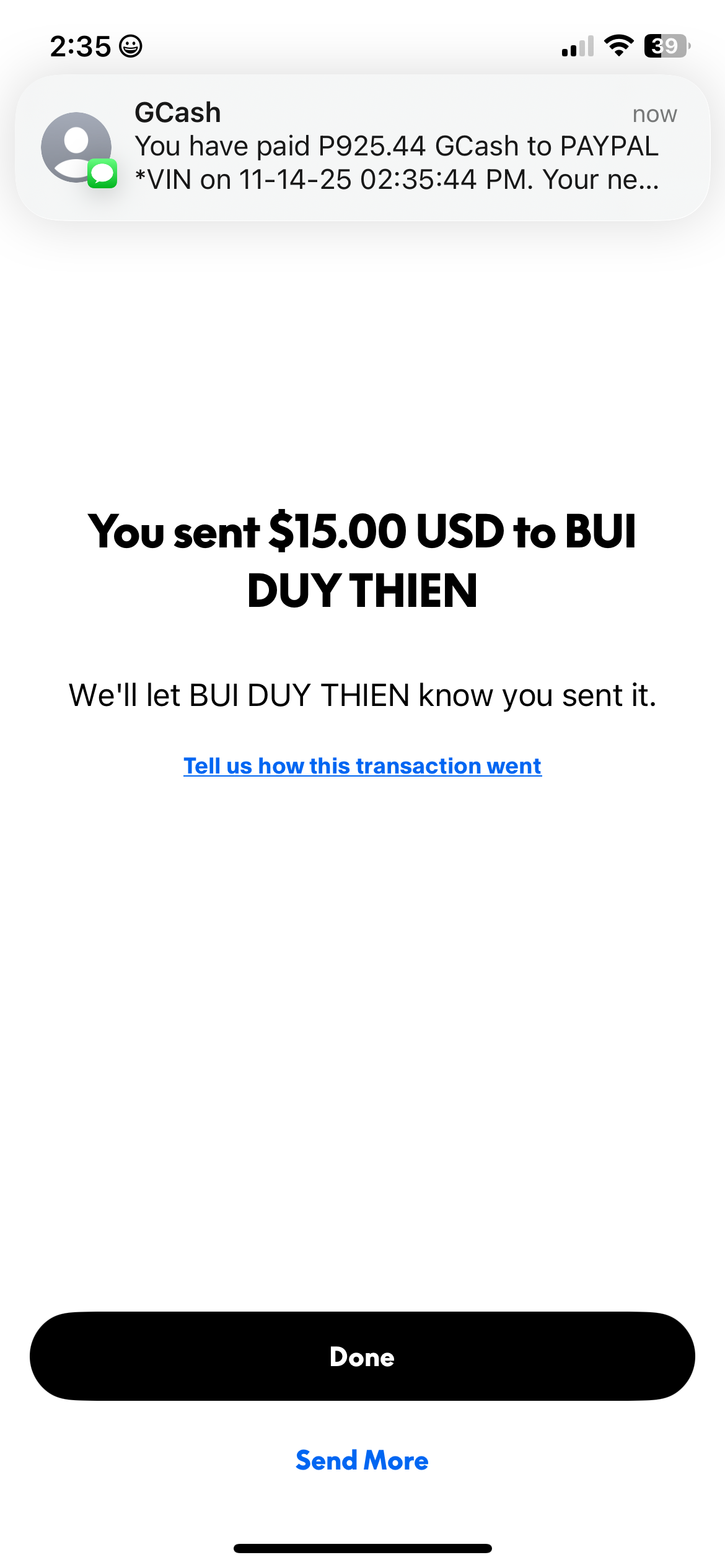
Task: Open the GCash payment notification banner
Action: pos(362,147)
